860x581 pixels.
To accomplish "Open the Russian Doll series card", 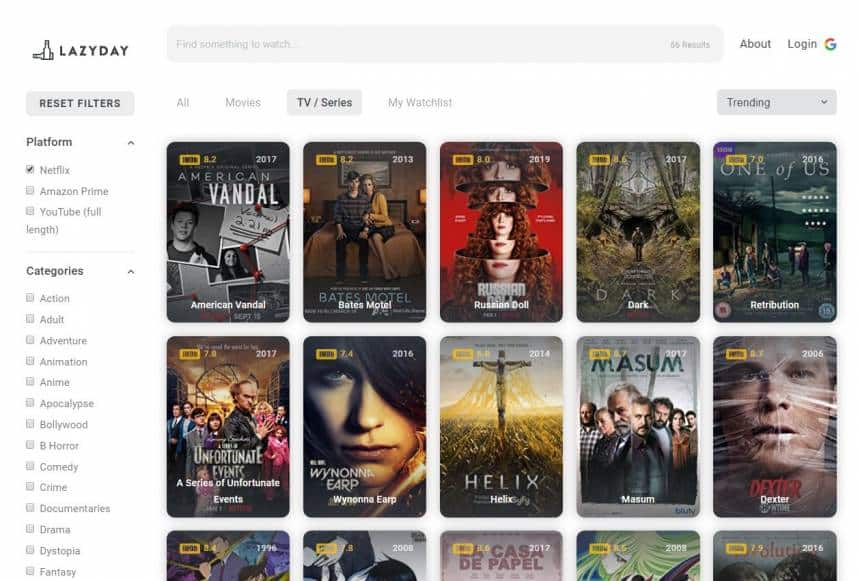I will pos(501,231).
